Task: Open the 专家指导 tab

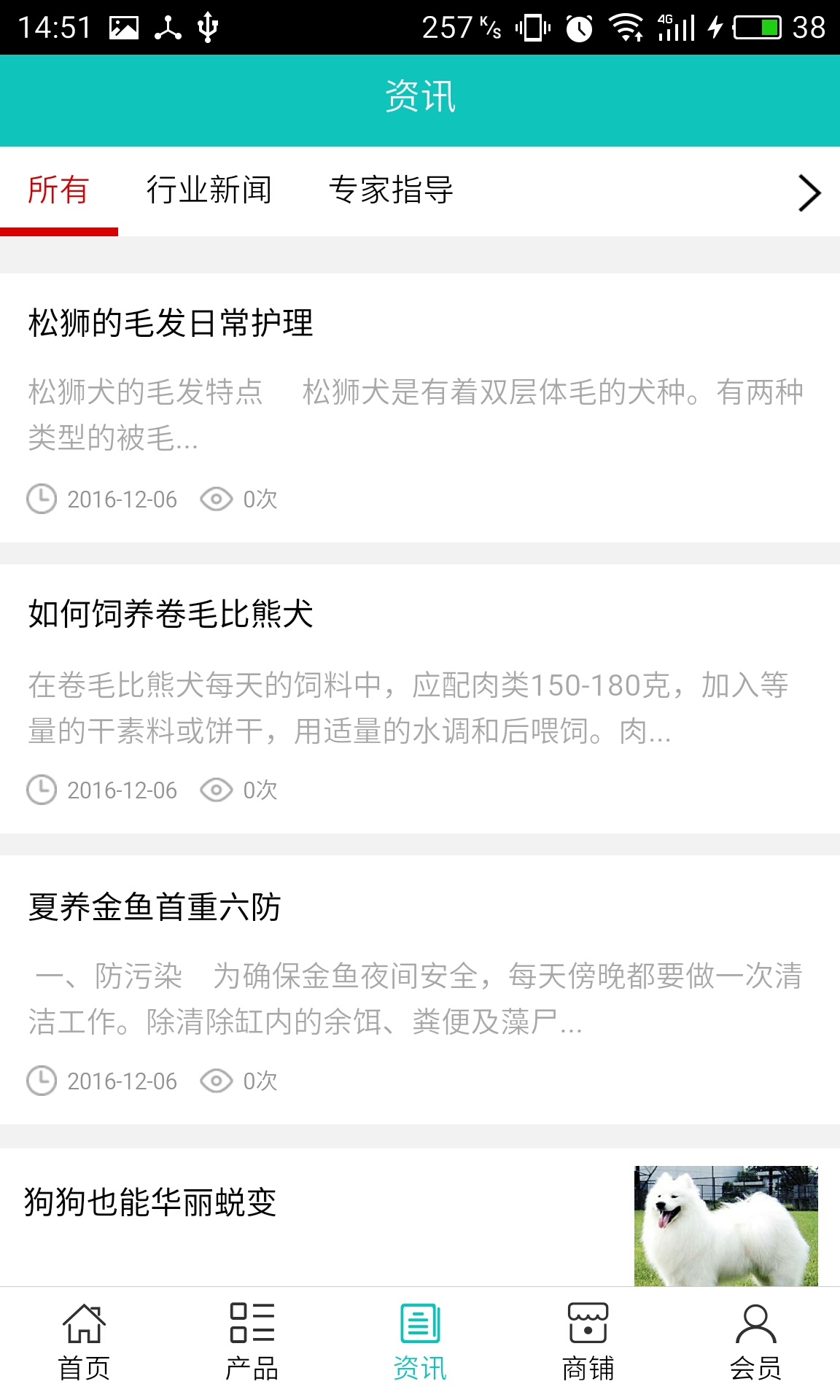Action: coord(391,190)
